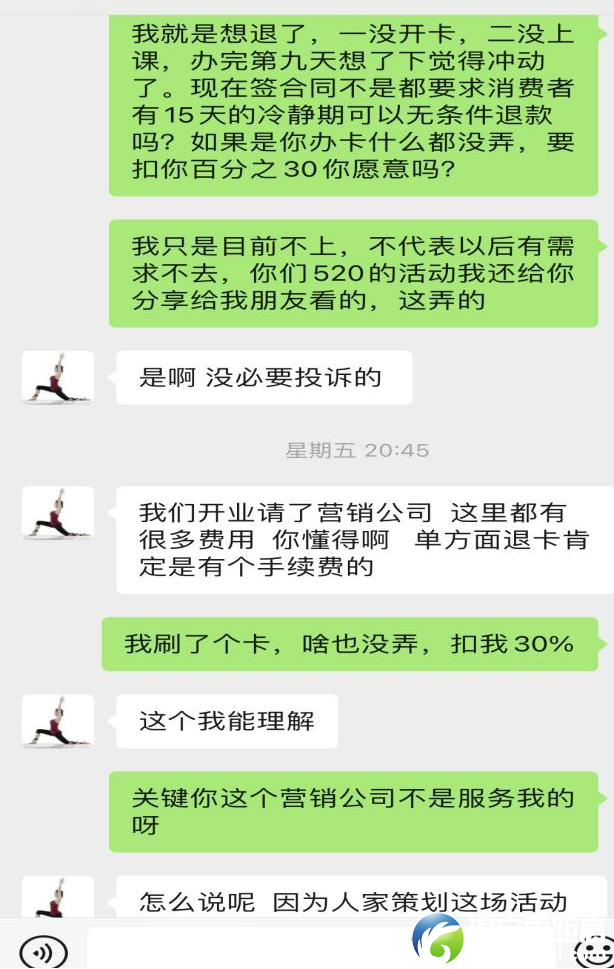Screen dimensions: 614x969
Task: Open the emoji sticker panel
Action: [596, 951]
